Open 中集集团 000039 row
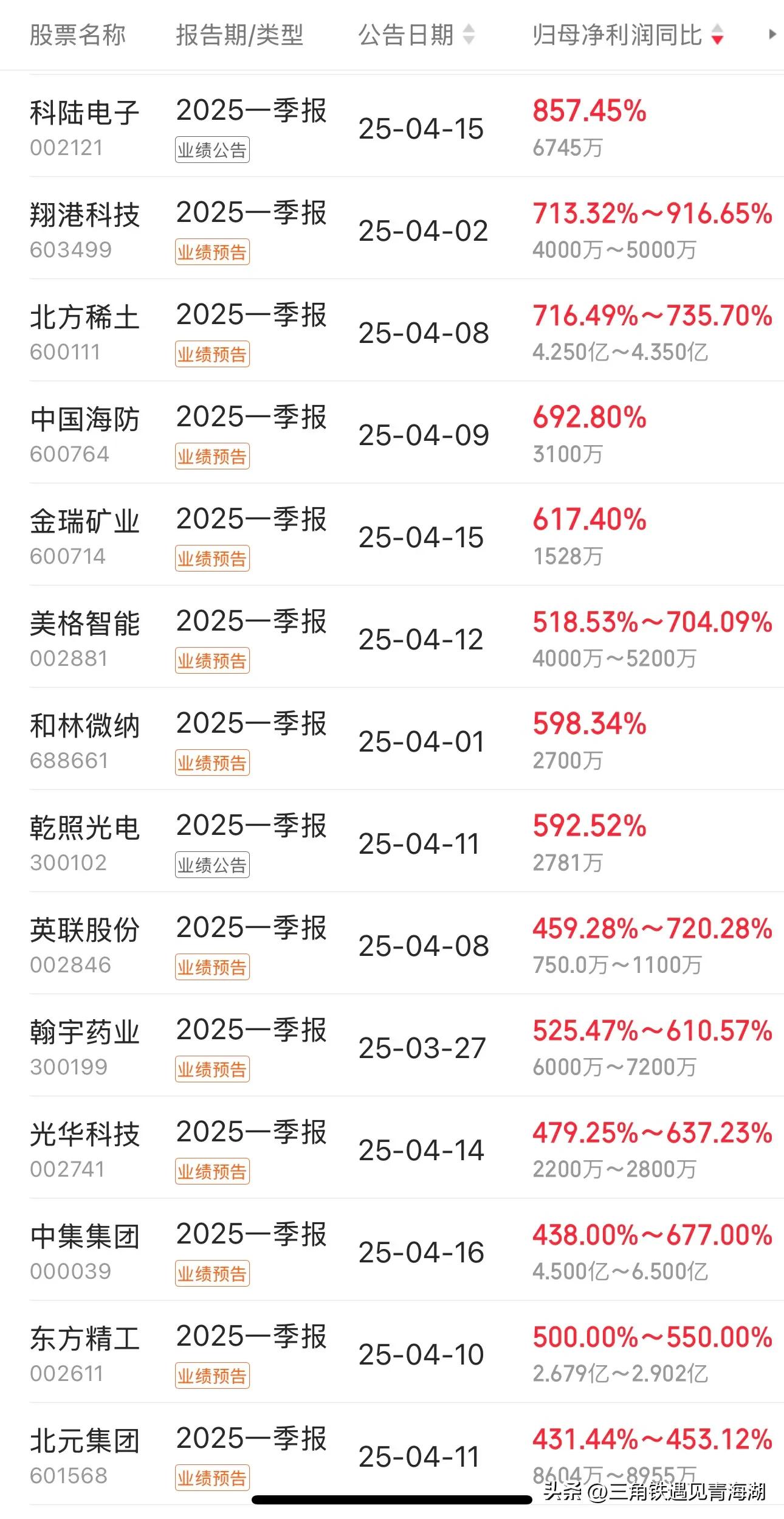The width and height of the screenshot is (784, 1519). pyautogui.click(x=392, y=1250)
